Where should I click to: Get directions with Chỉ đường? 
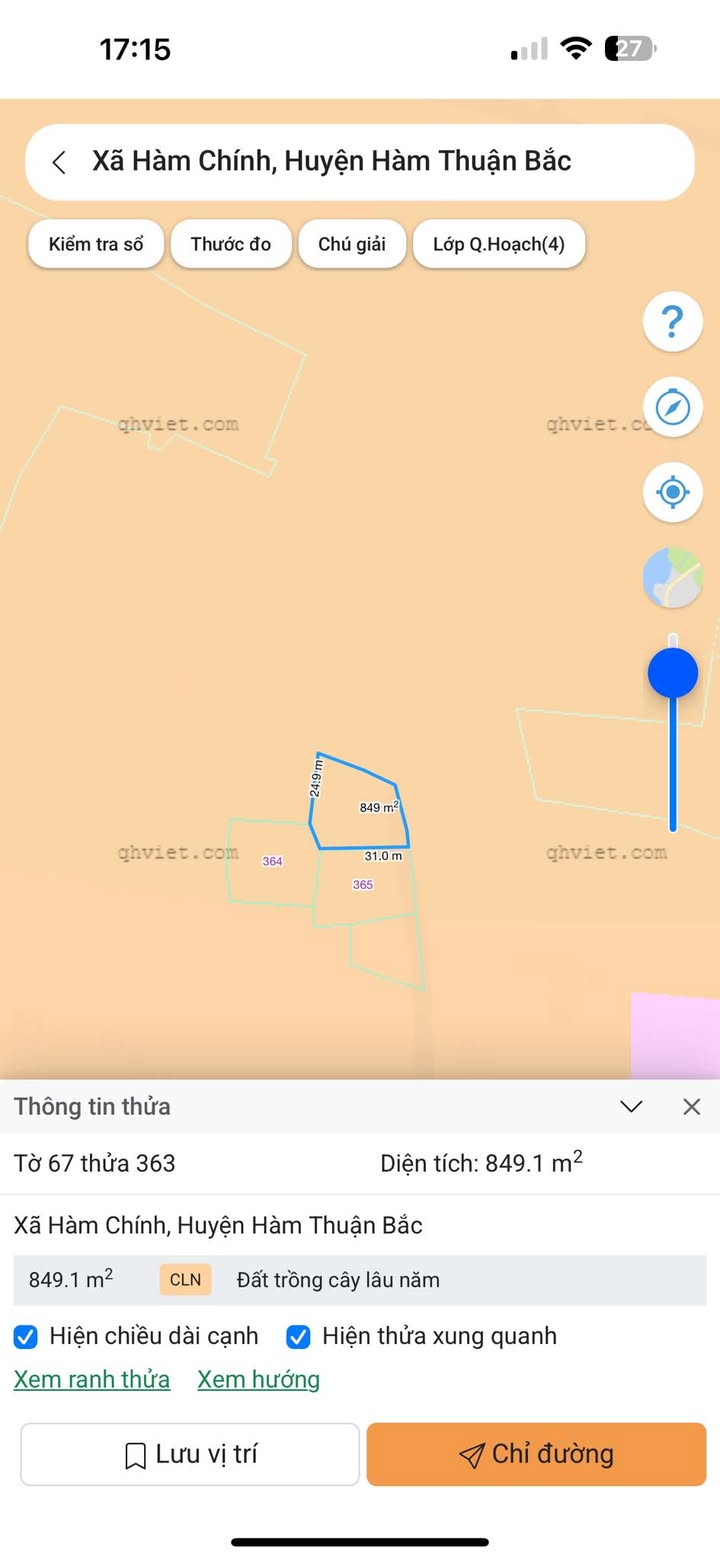tap(537, 1454)
